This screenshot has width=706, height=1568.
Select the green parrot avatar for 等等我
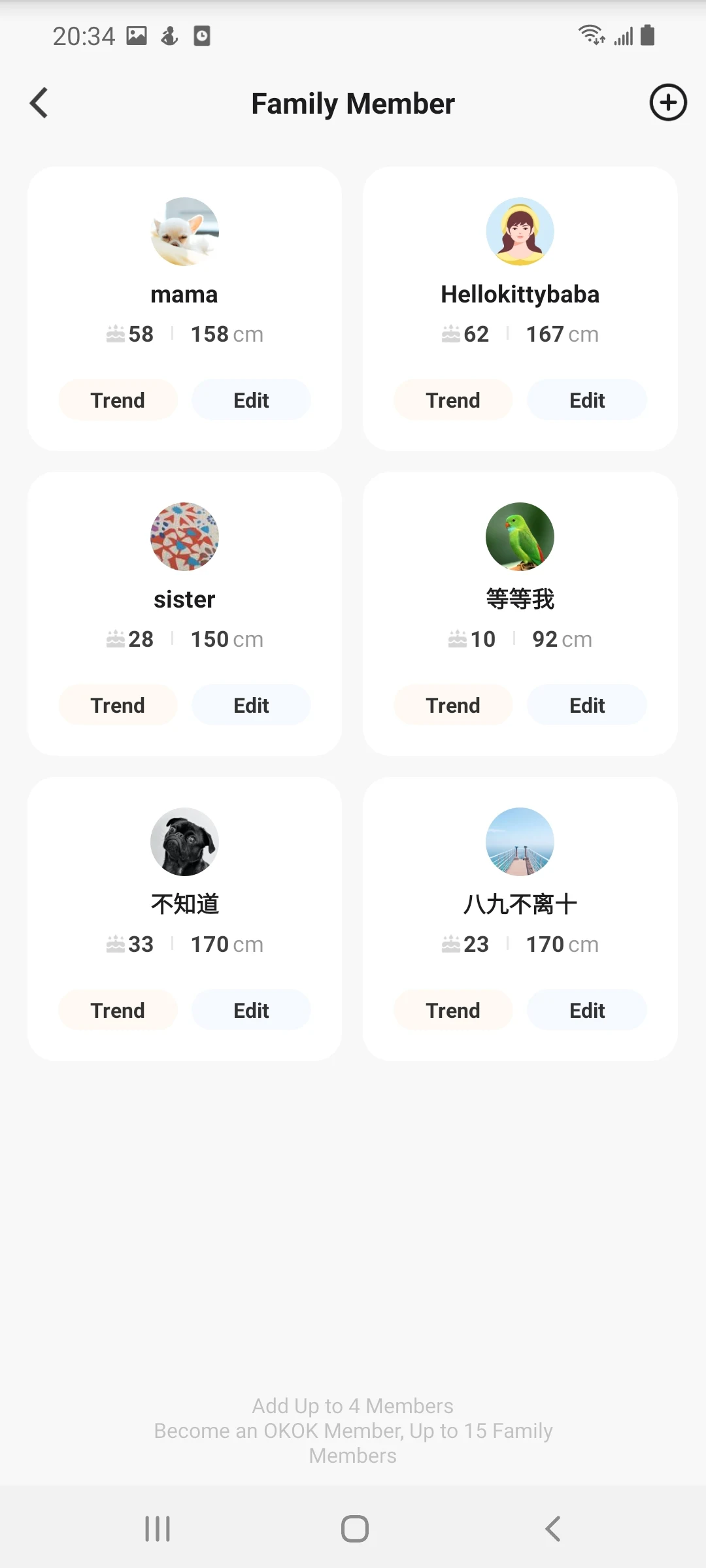(519, 536)
